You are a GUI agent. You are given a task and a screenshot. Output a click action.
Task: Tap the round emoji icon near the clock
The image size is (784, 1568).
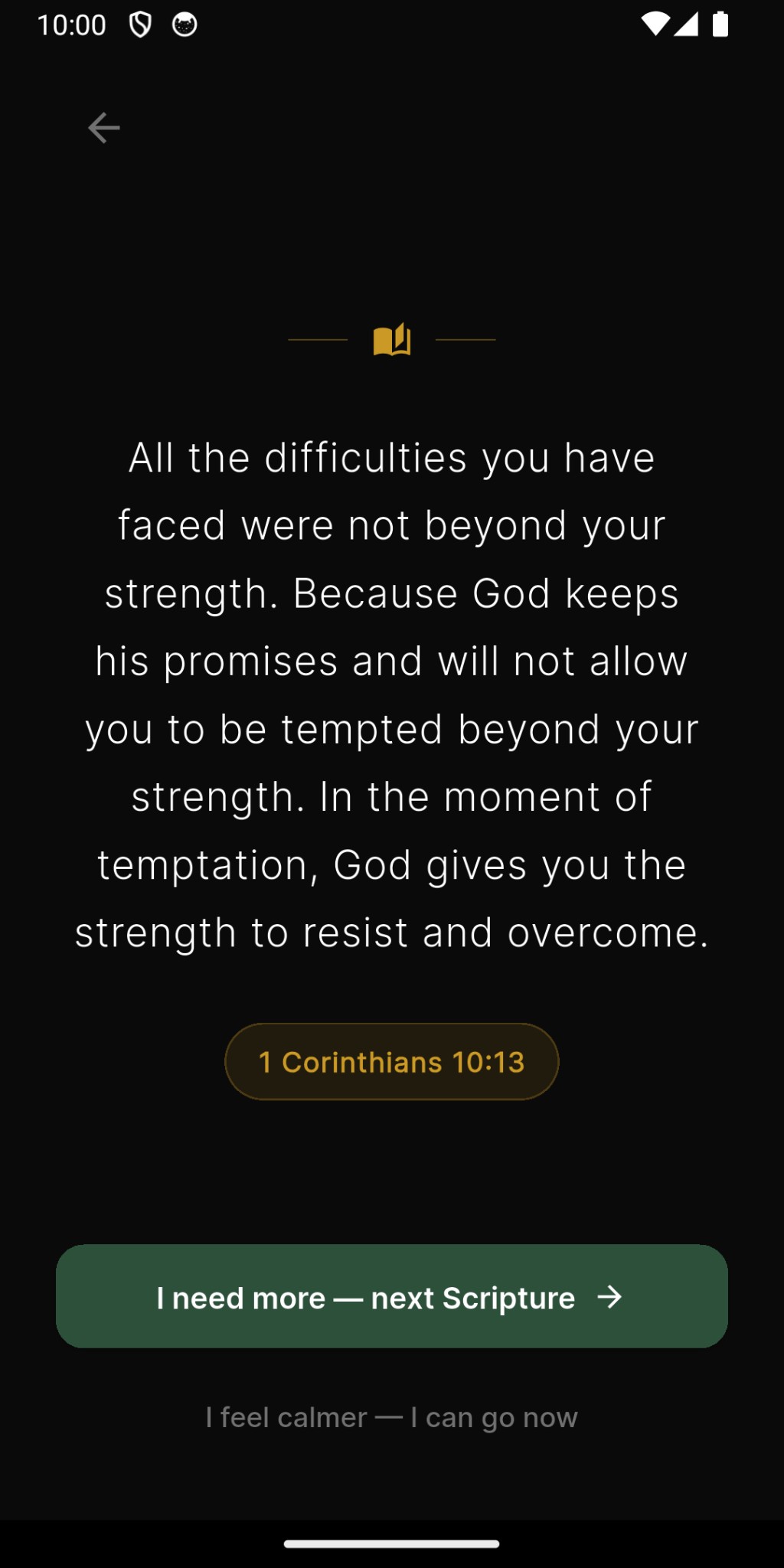185,24
